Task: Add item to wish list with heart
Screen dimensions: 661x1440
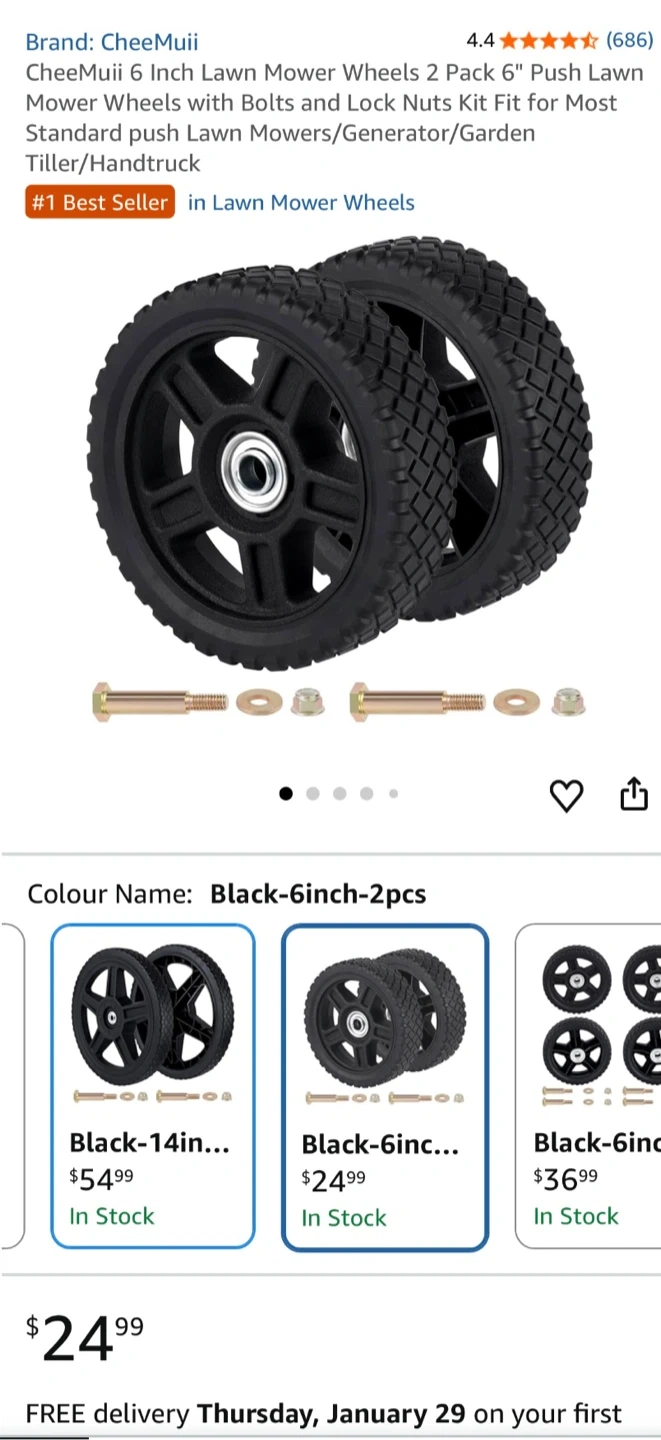Action: (566, 796)
